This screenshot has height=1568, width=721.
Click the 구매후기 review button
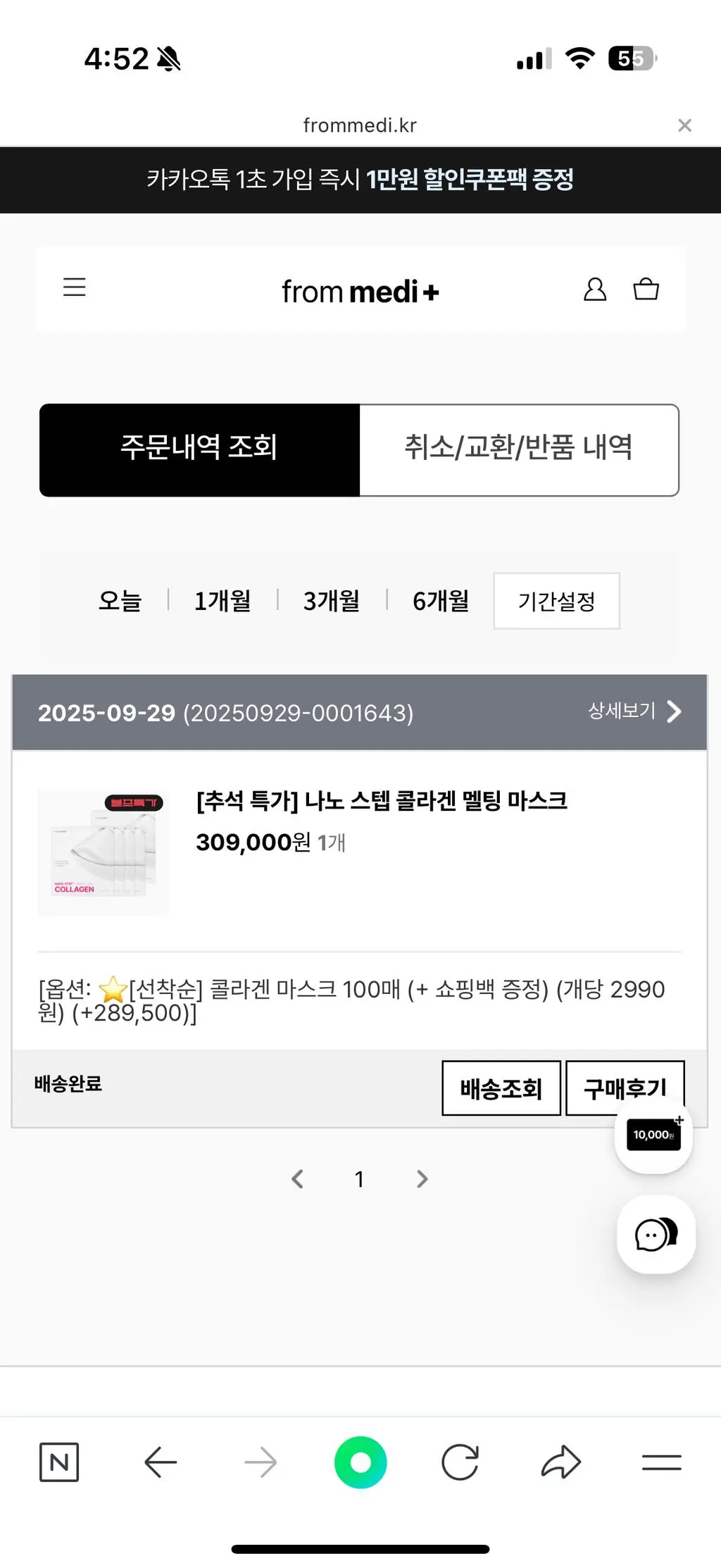click(625, 1088)
